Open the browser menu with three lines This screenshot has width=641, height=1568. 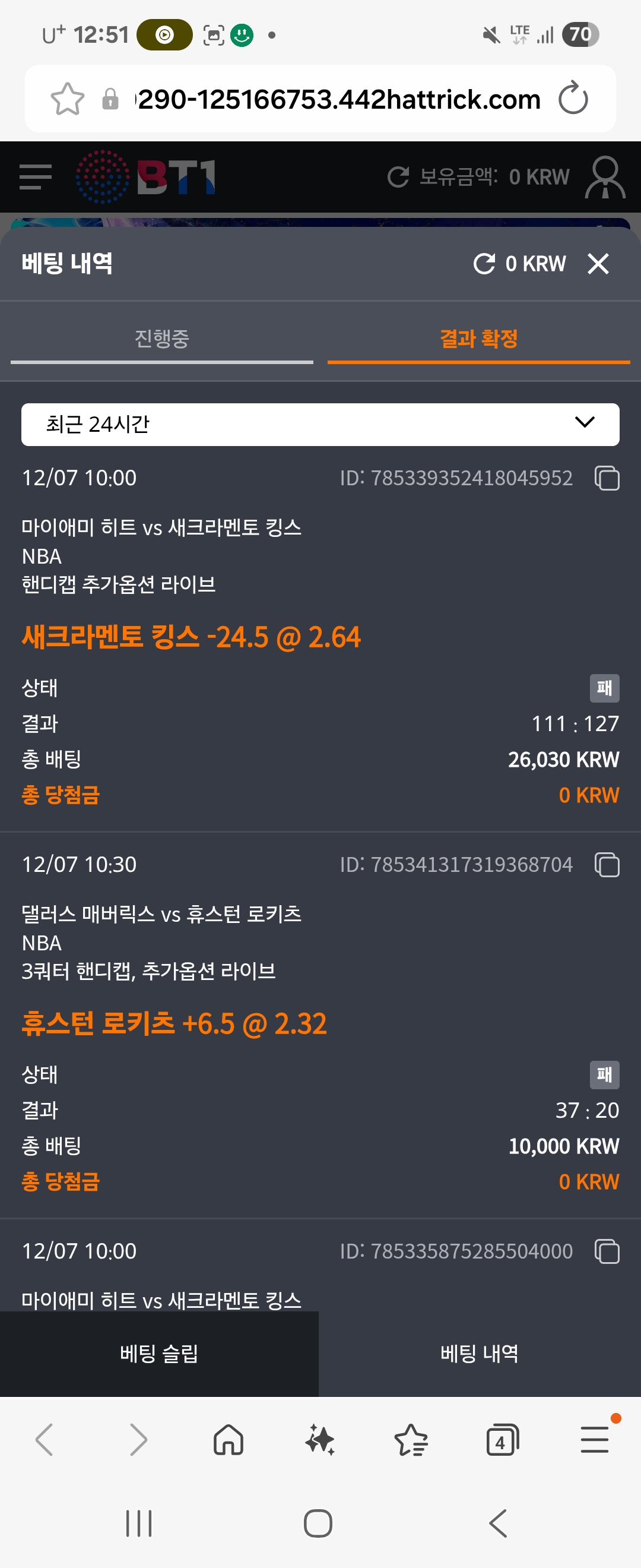594,1440
